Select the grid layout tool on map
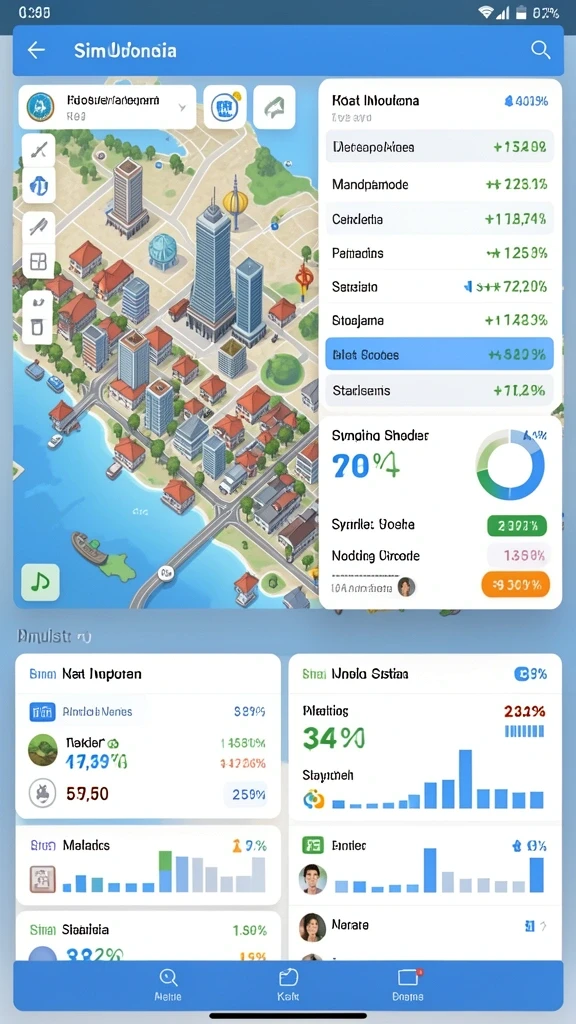This screenshot has width=576, height=1024. click(39, 263)
